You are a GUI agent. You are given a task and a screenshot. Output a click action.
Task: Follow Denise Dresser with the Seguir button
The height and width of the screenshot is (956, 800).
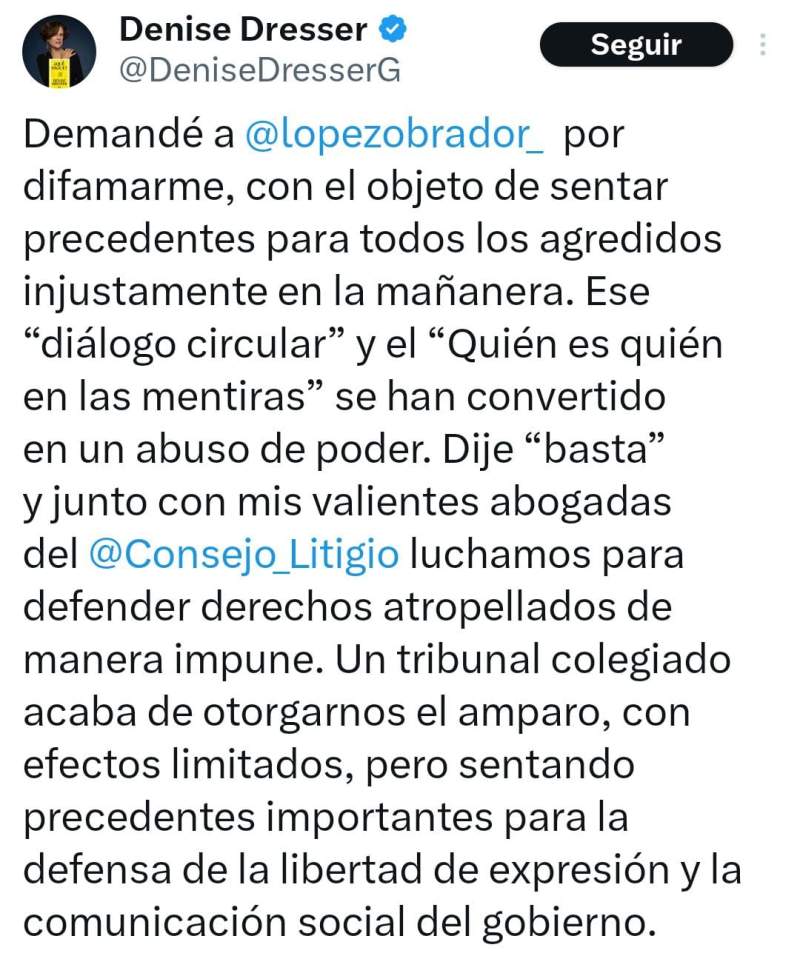[636, 45]
